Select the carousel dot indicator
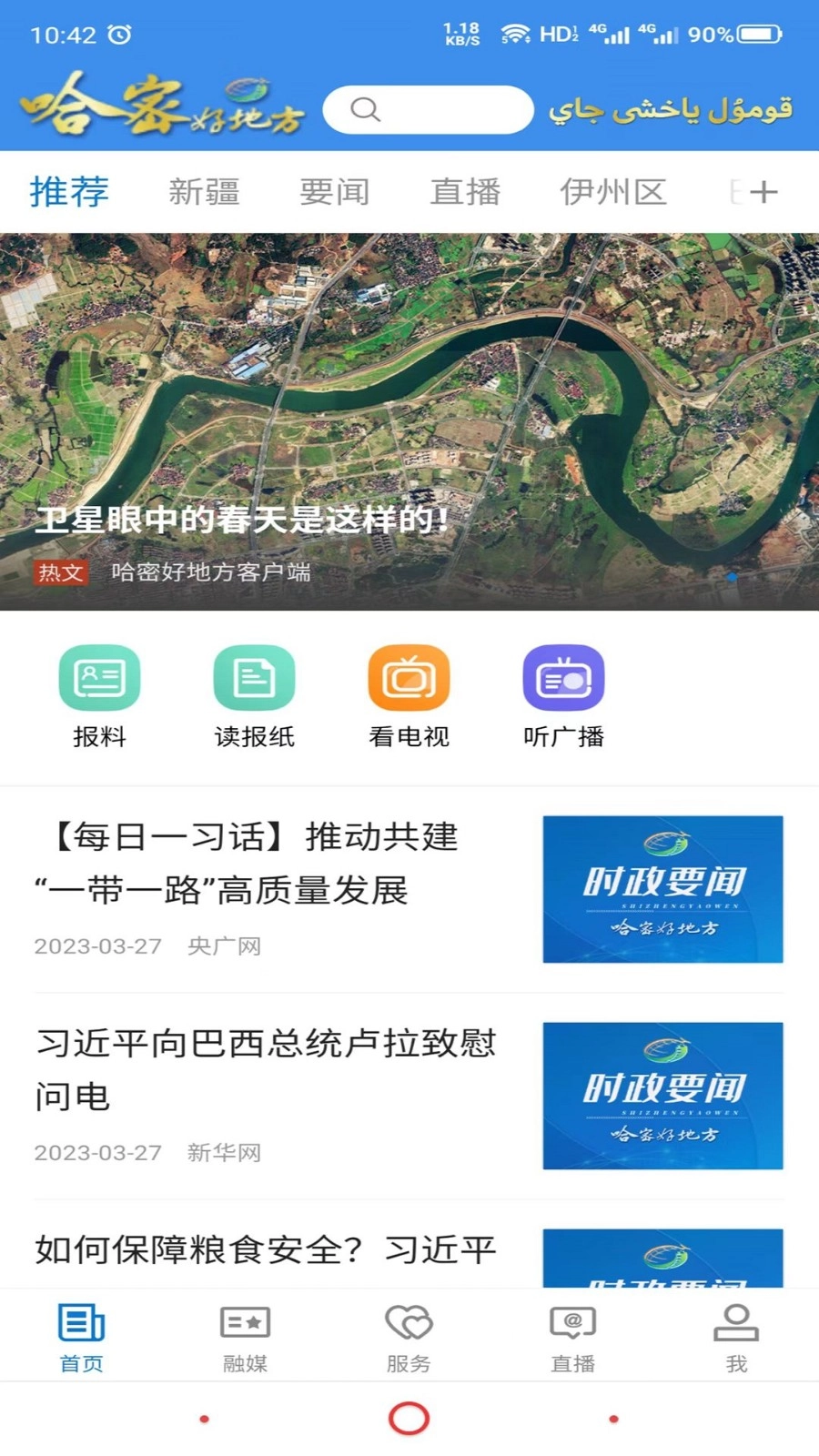819x1456 pixels. 733,576
